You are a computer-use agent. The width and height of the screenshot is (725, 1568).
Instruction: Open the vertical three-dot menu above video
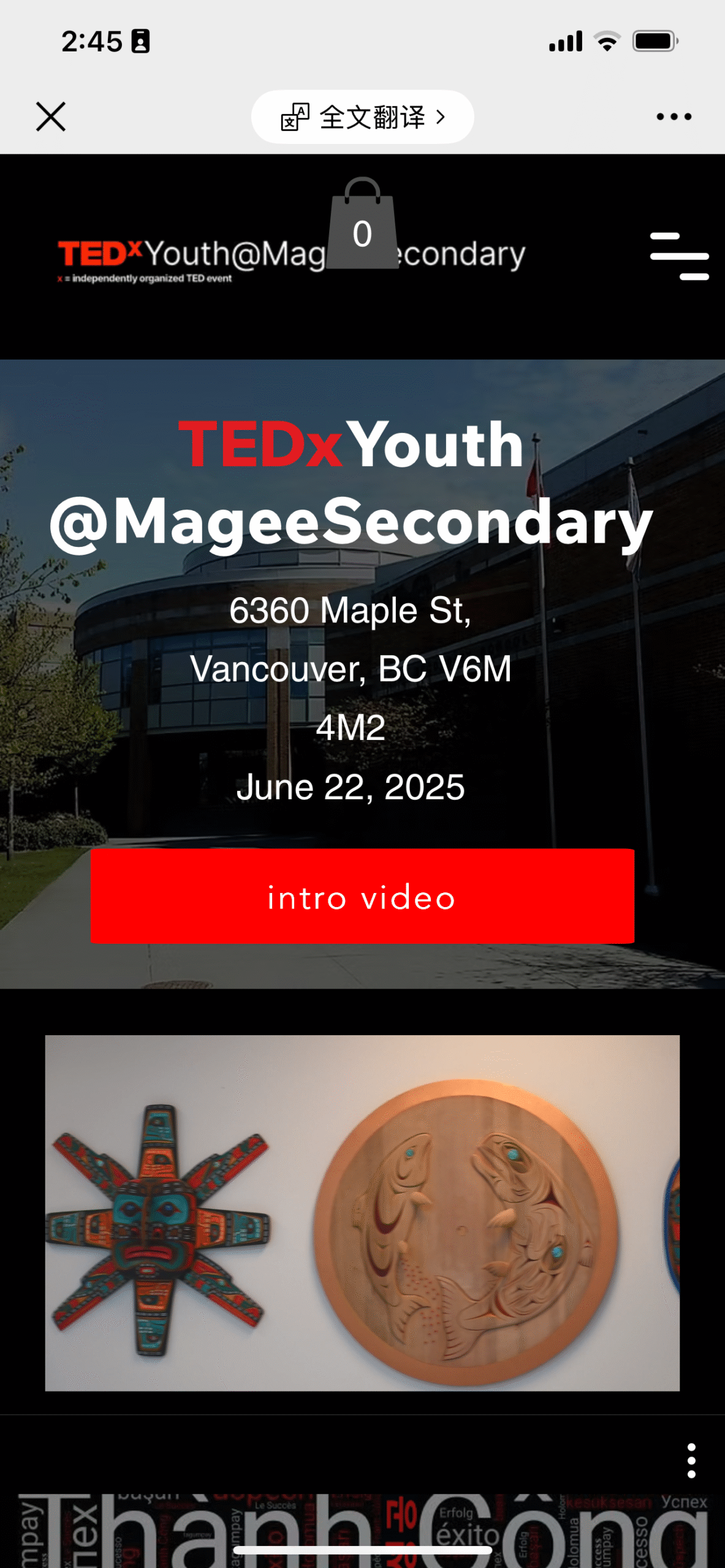pos(691,1461)
